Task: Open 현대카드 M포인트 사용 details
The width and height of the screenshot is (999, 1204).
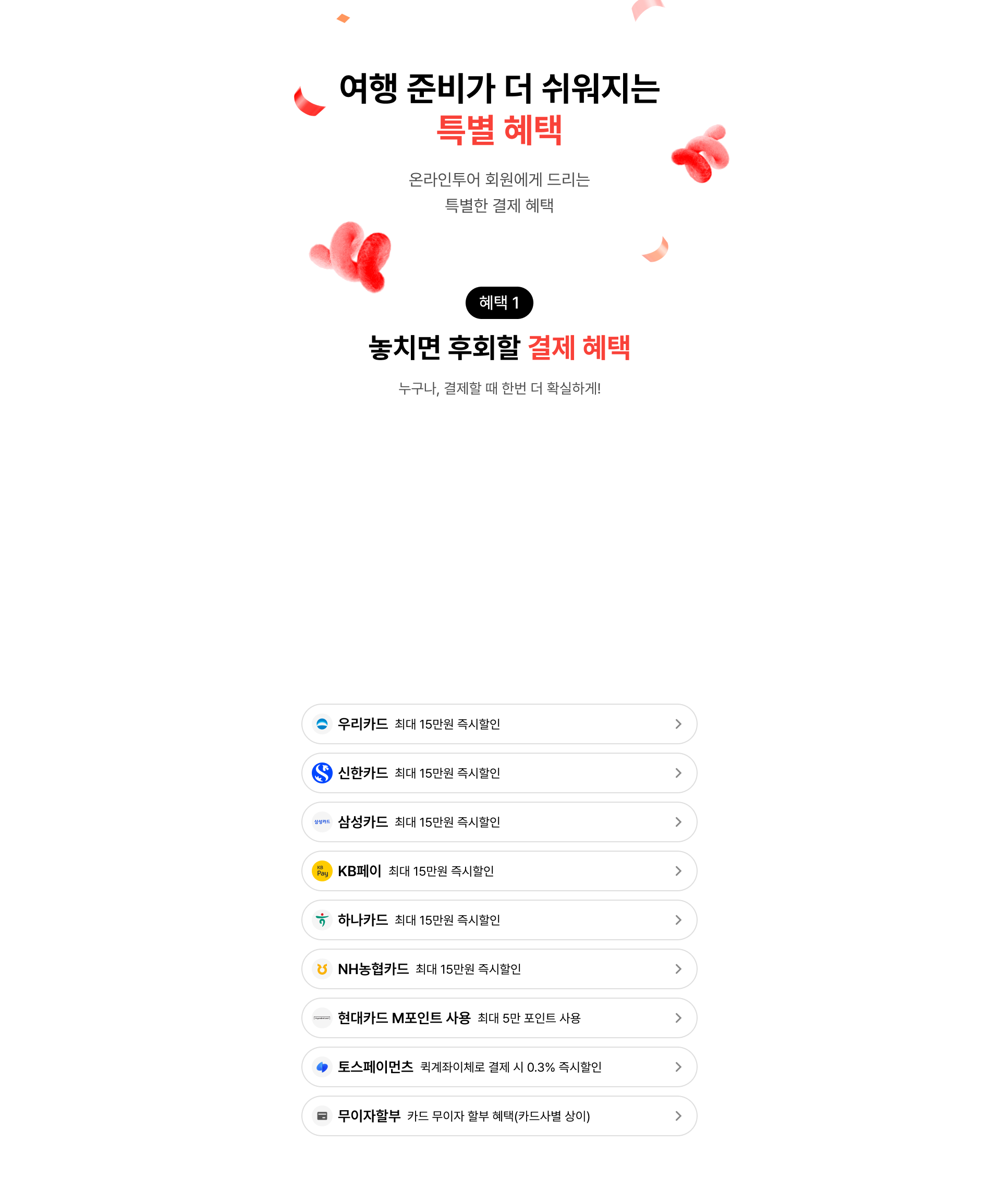Action: tap(499, 1017)
